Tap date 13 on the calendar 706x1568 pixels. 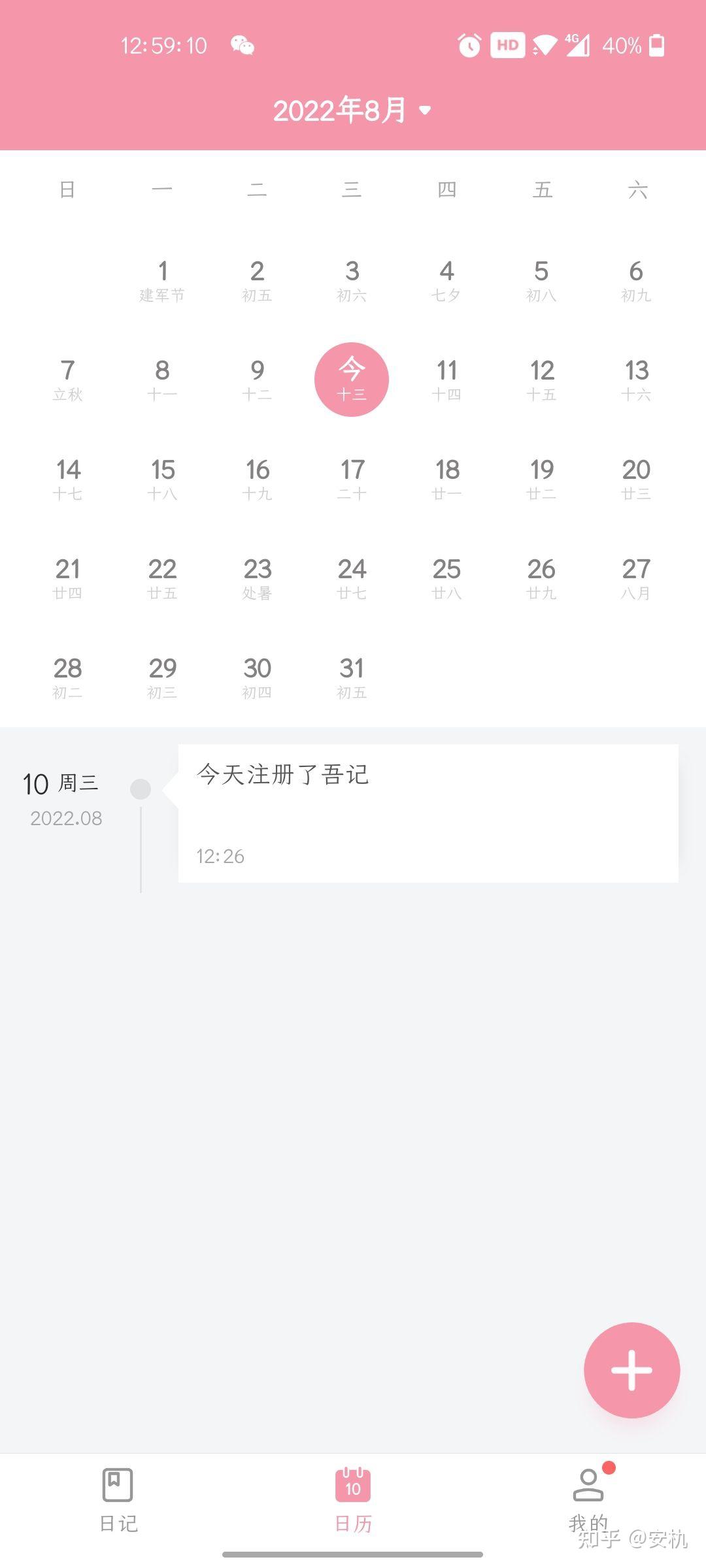[x=636, y=380]
